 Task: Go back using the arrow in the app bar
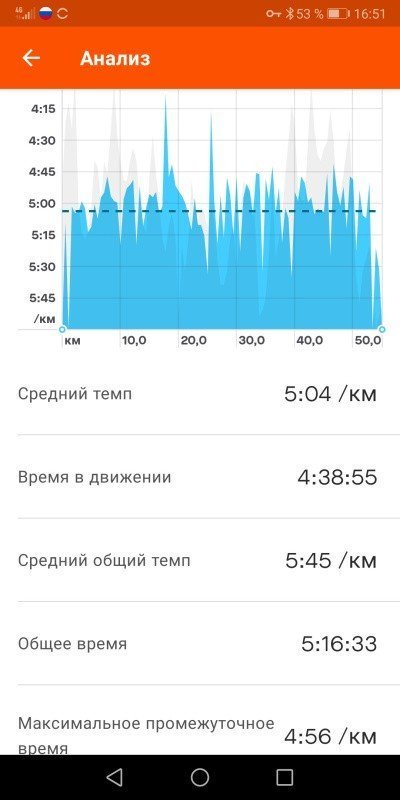pyautogui.click(x=31, y=59)
